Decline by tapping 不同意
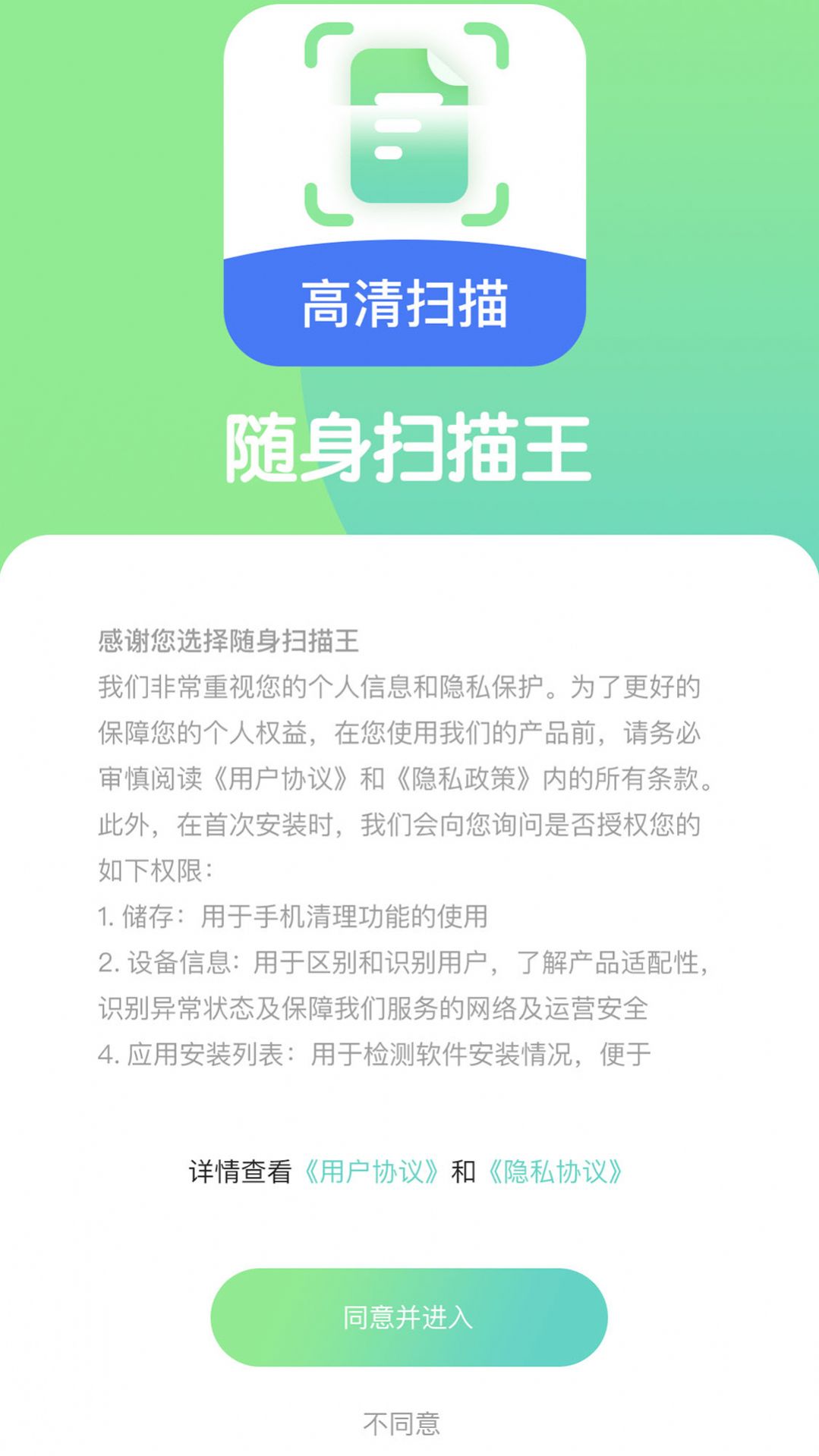 coord(402,1423)
